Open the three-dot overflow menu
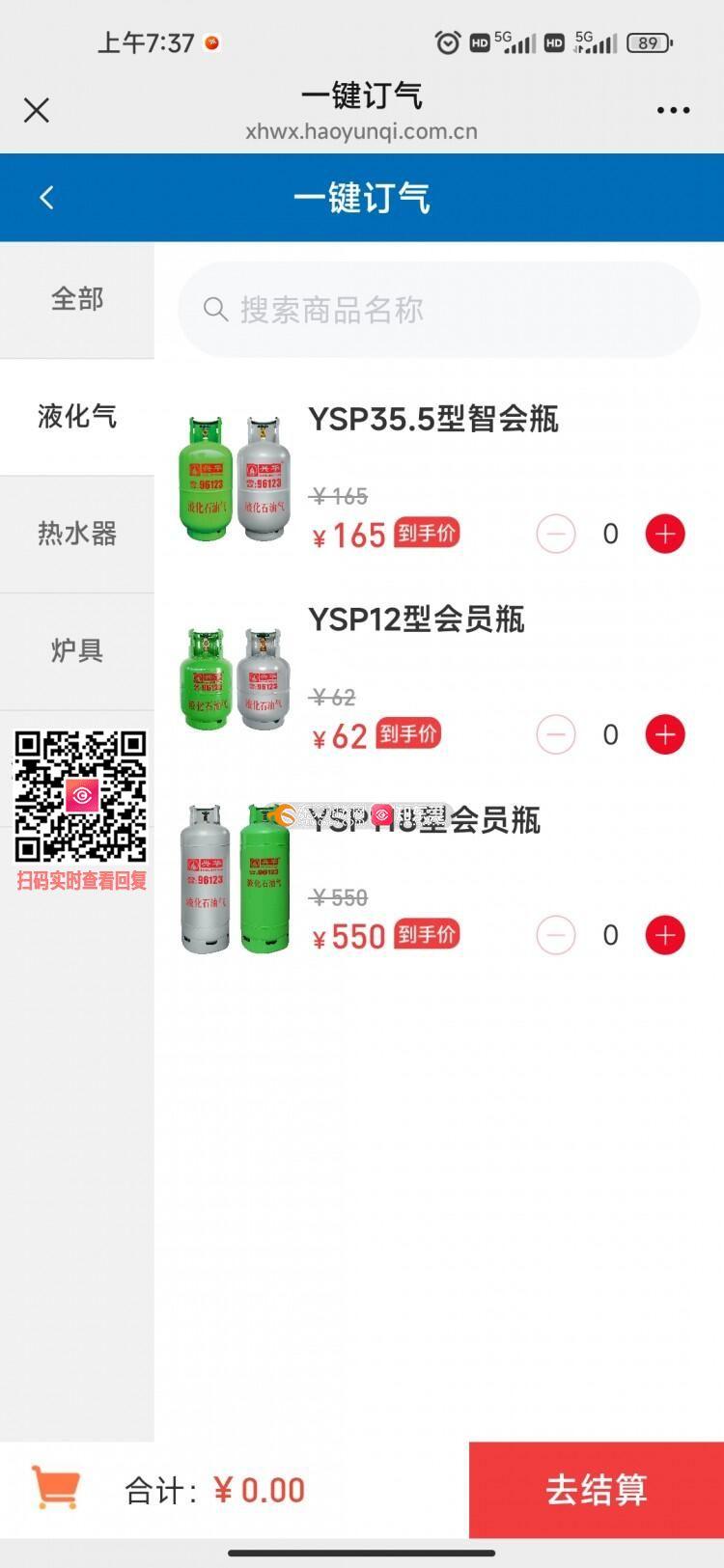724x1568 pixels. coord(673,111)
